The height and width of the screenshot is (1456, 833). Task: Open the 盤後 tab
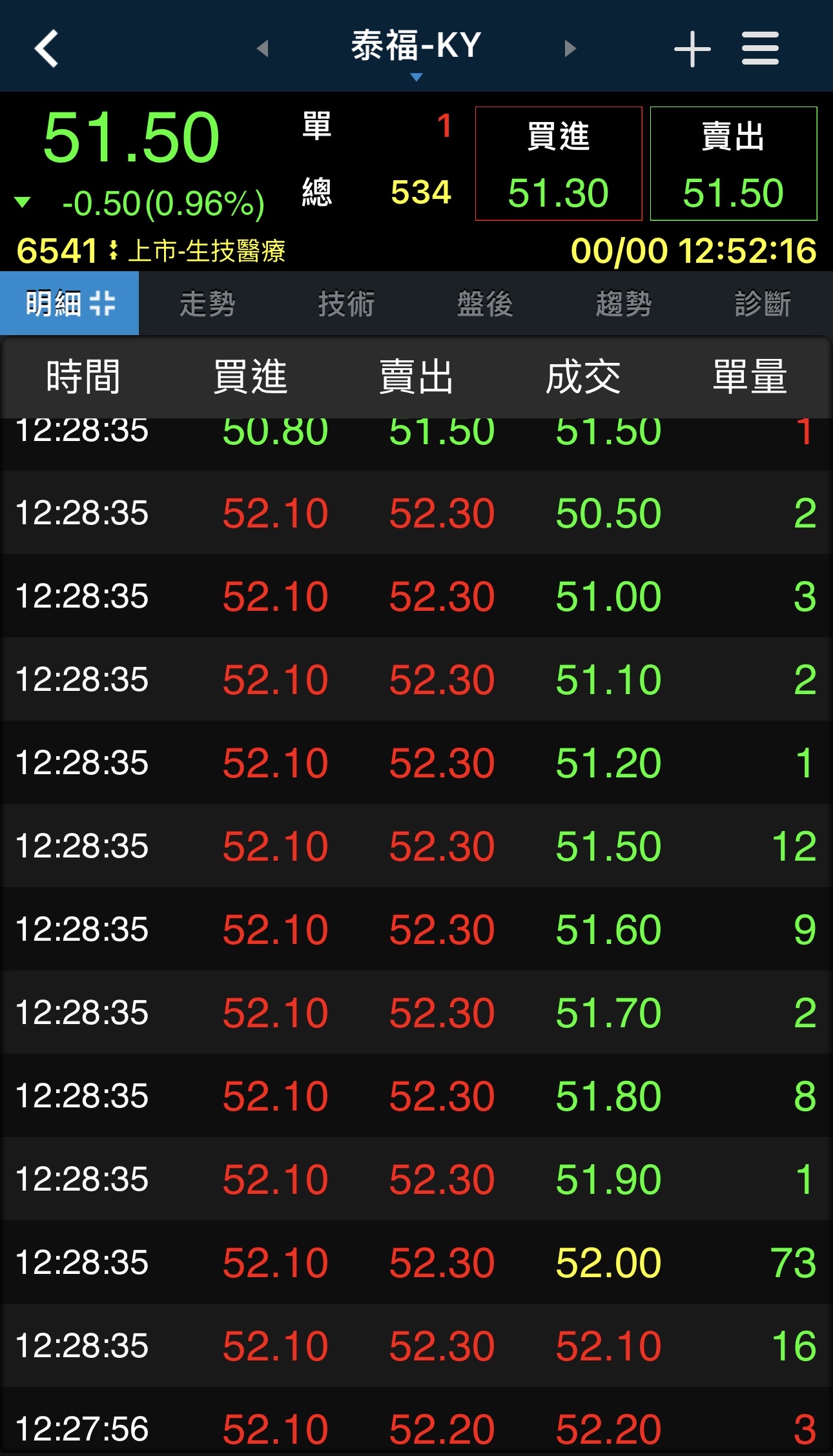[x=485, y=303]
